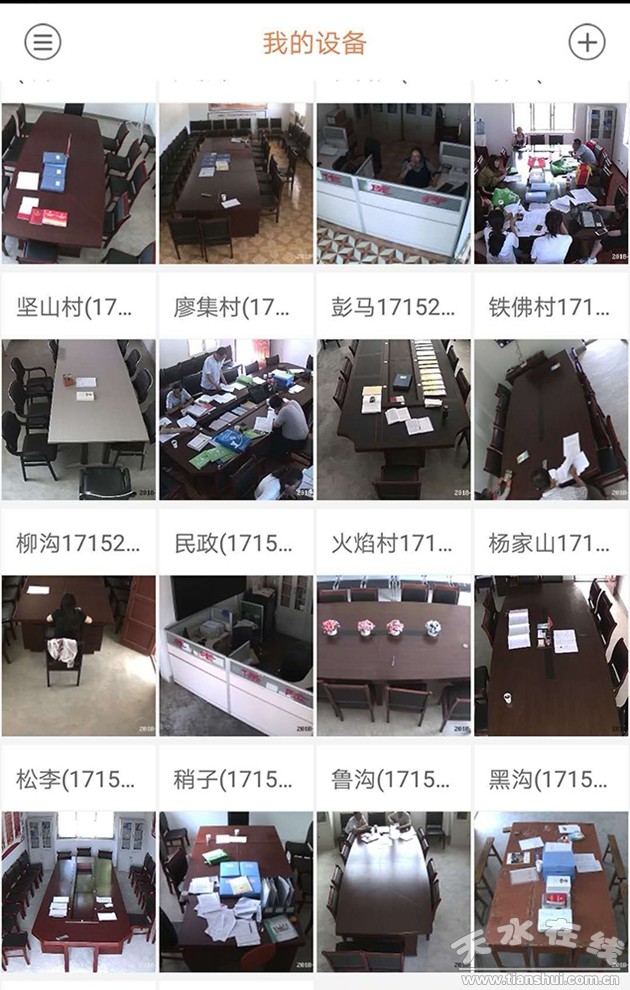Open the 鲁沟 device feed
Screen dimensions: 630x990
[x=393, y=892]
